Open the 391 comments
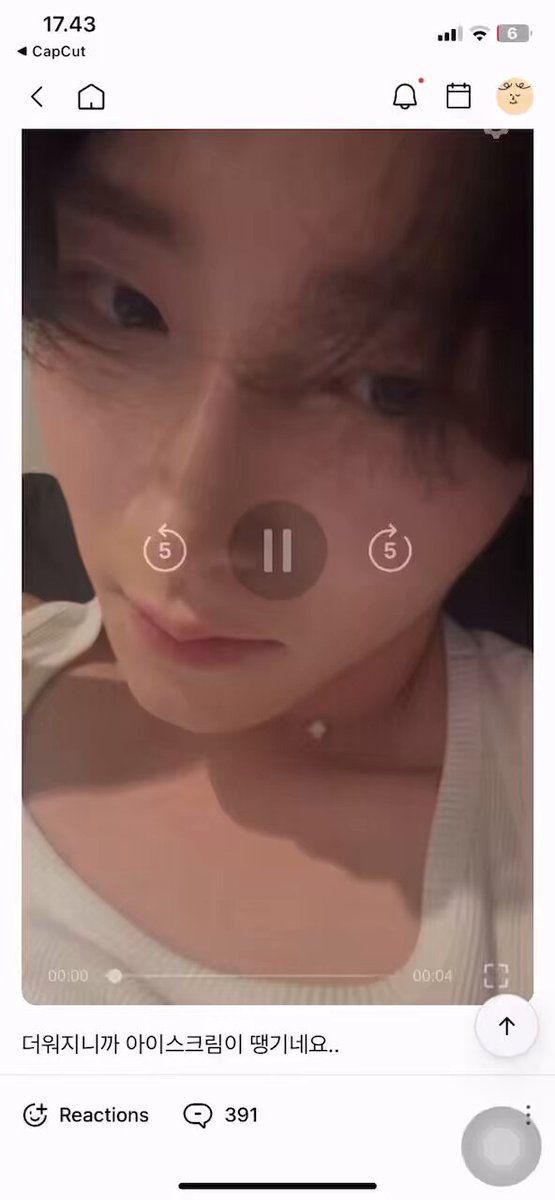 pos(220,1115)
